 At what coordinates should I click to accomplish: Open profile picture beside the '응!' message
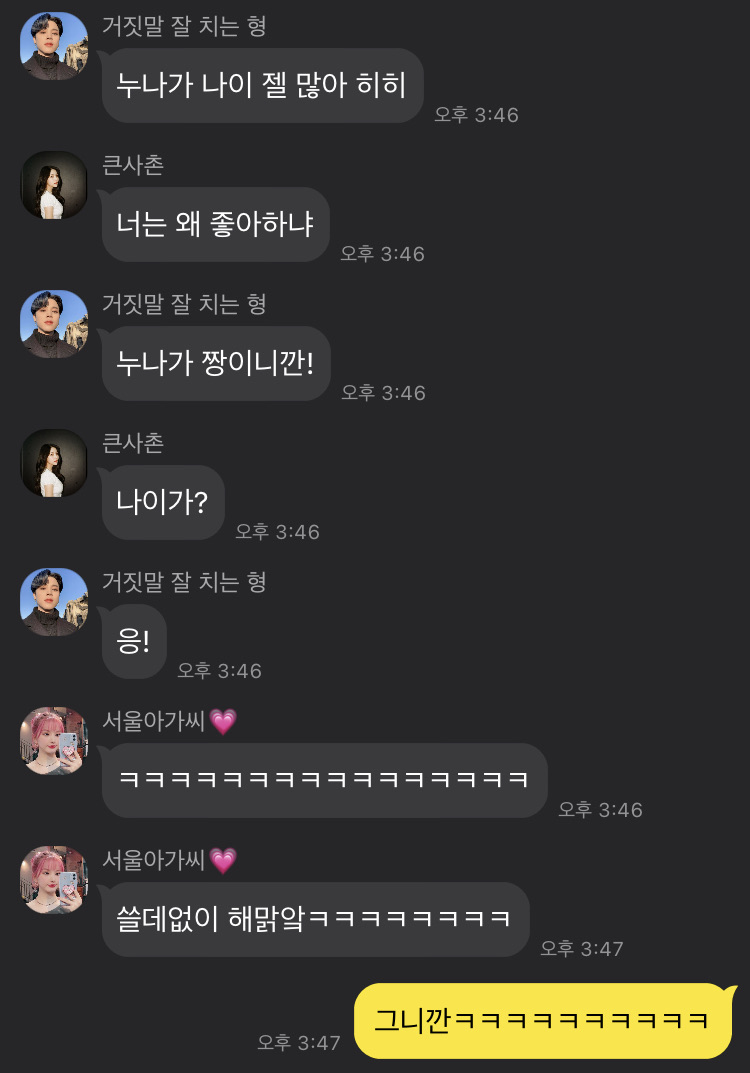click(54, 602)
